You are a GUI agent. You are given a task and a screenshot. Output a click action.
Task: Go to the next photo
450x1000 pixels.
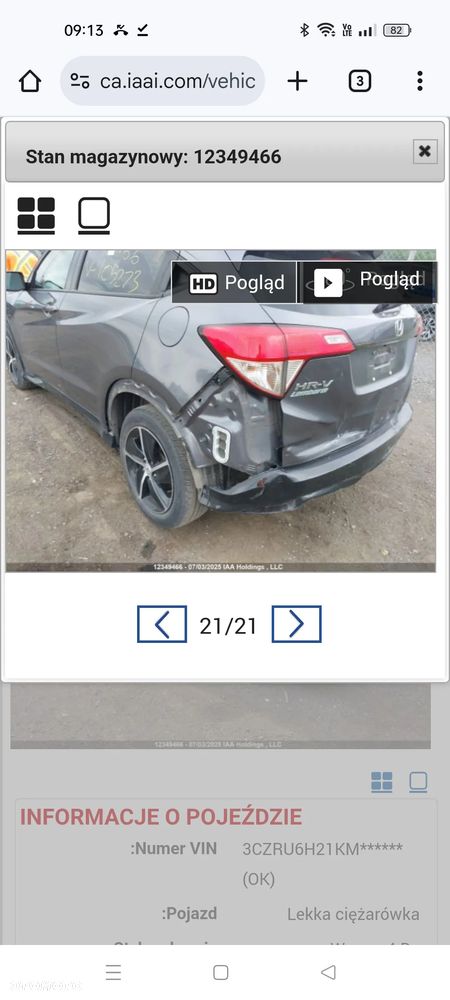[x=296, y=624]
